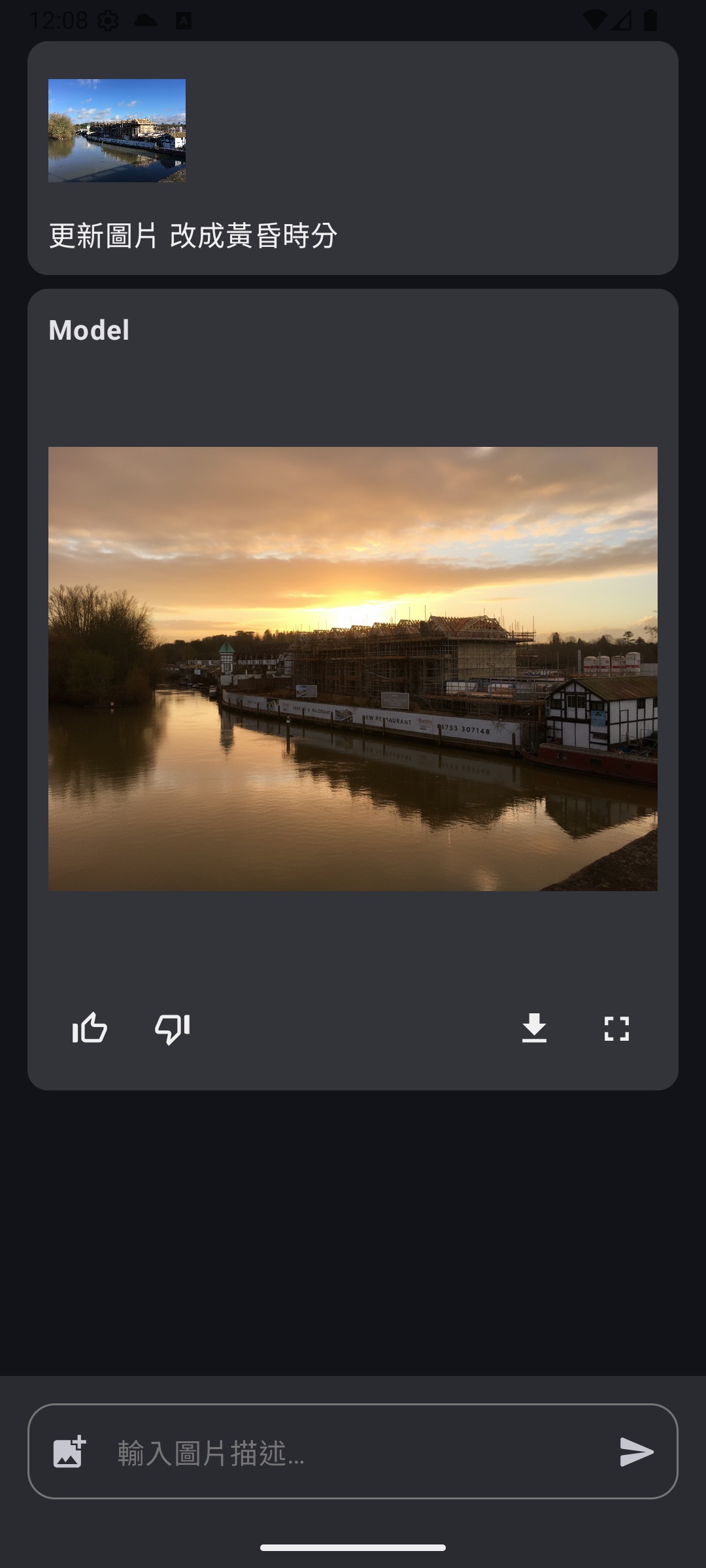
Task: Open the original riverside photo thumbnail
Action: 116,131
